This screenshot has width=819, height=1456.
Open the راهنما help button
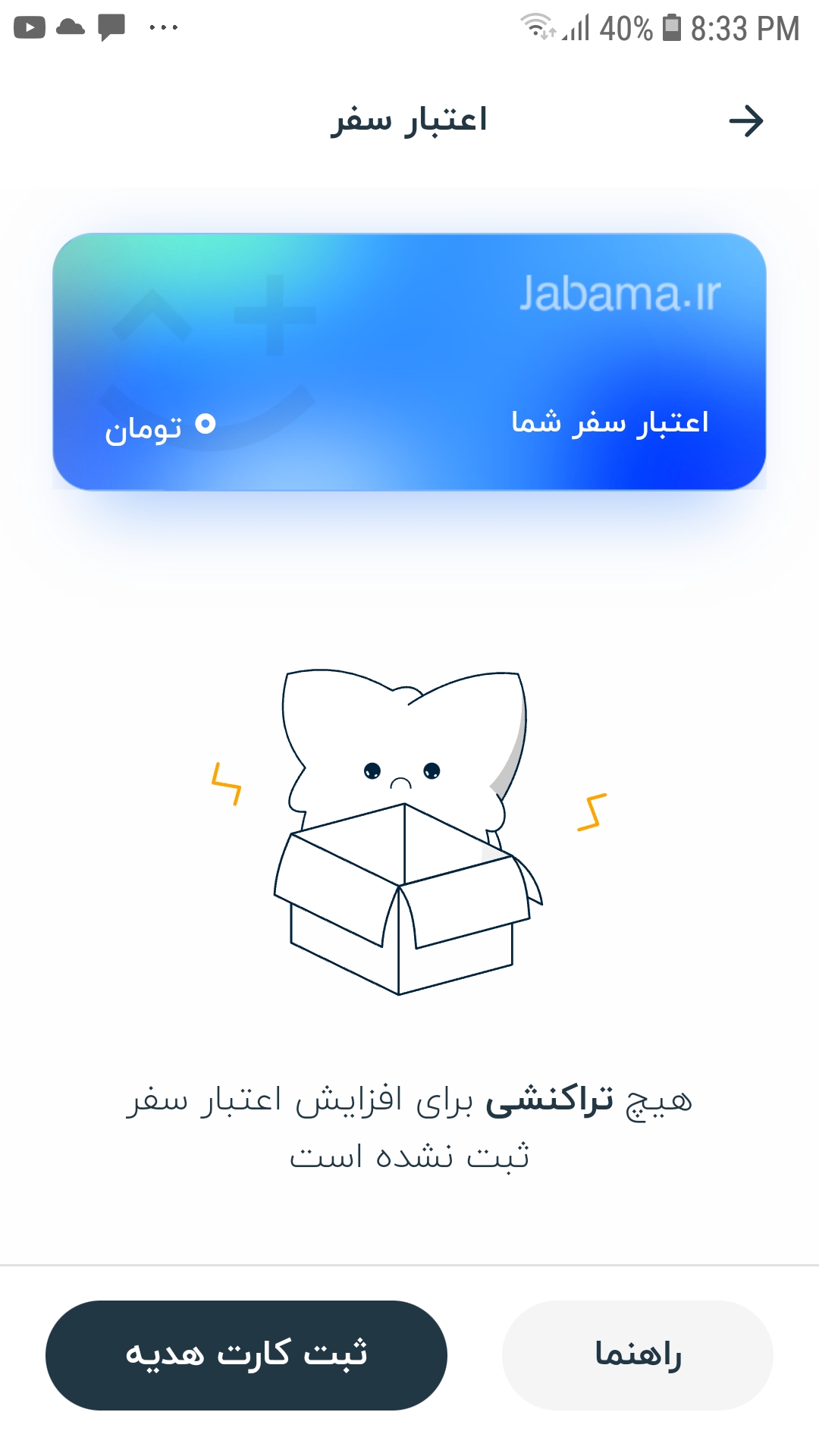pos(638,1355)
